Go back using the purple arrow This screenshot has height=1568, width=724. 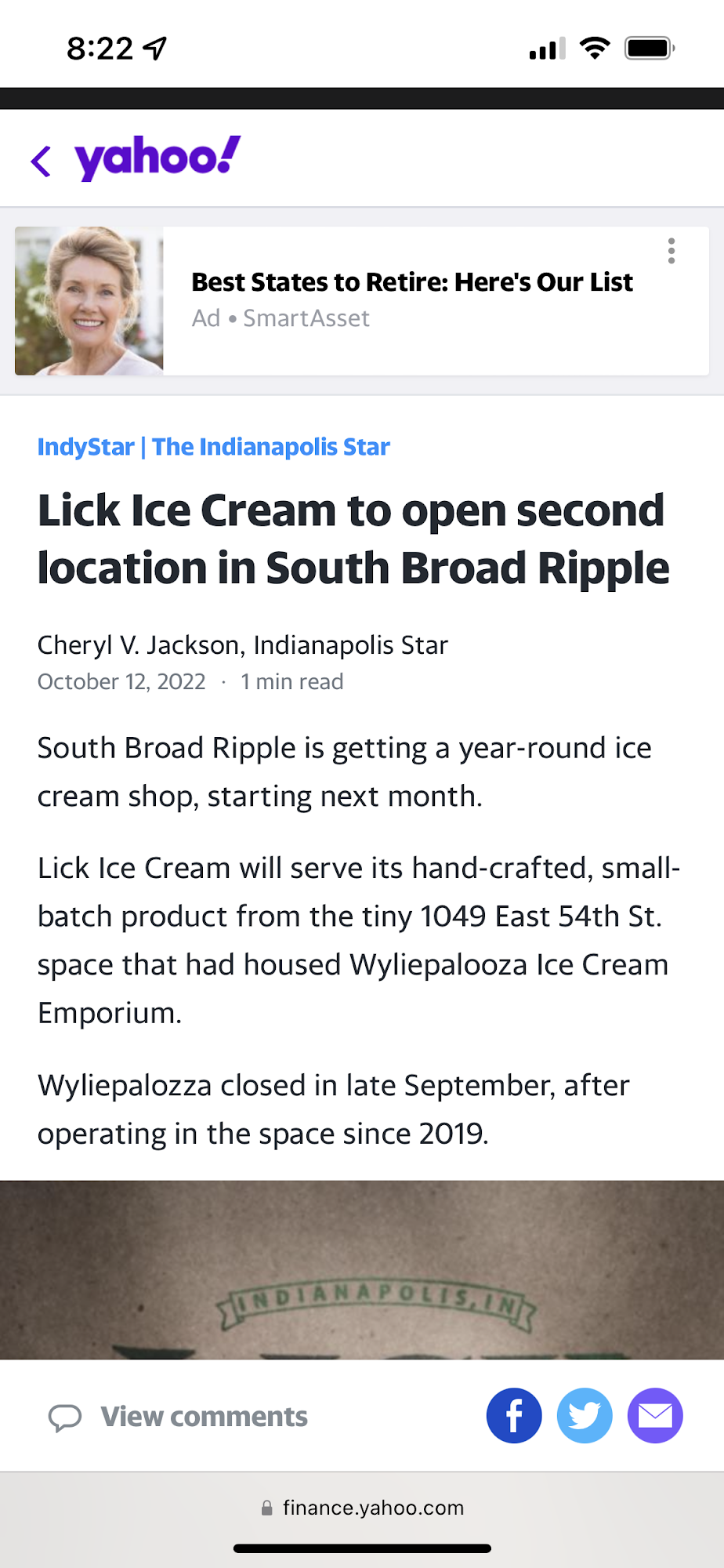(41, 161)
